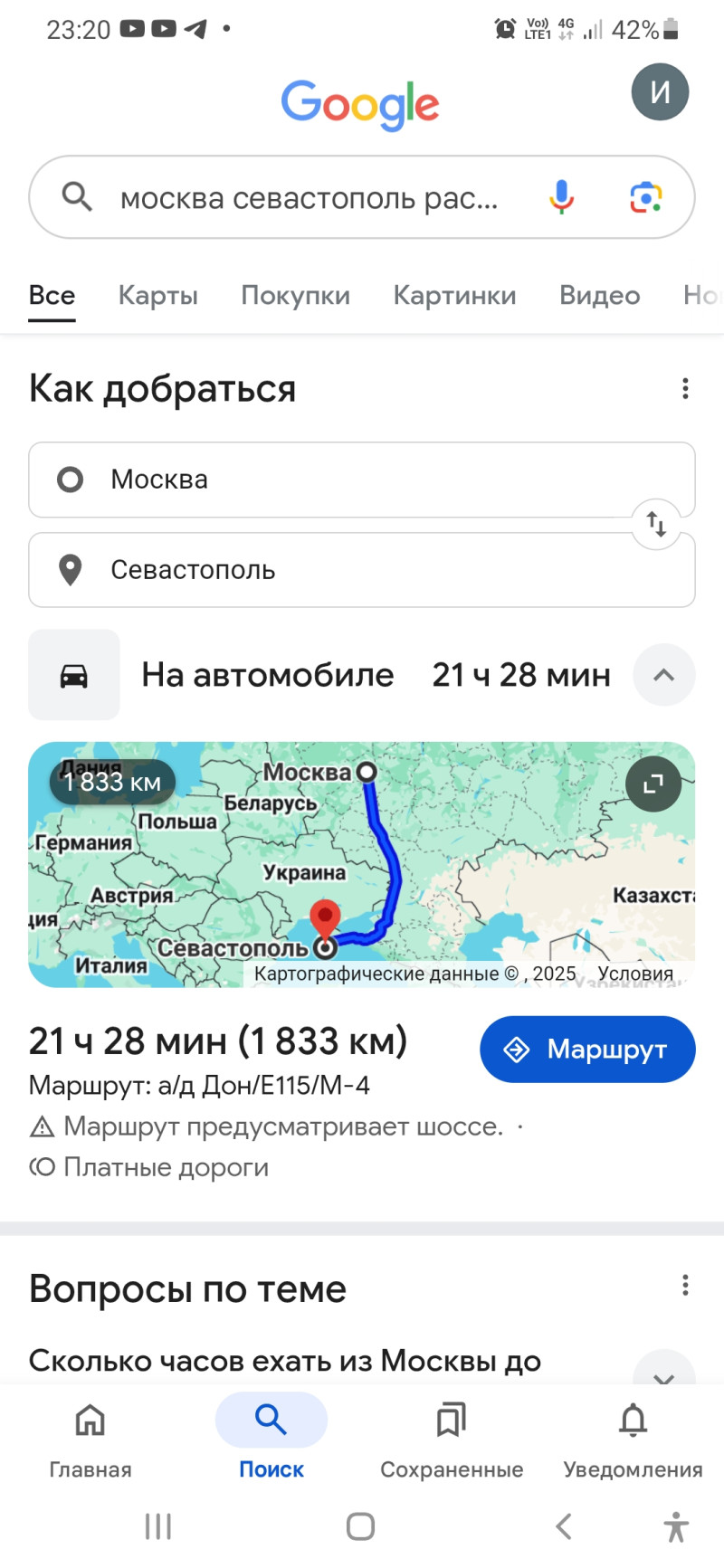
Task: Open Google Lens camera search
Action: 645,196
